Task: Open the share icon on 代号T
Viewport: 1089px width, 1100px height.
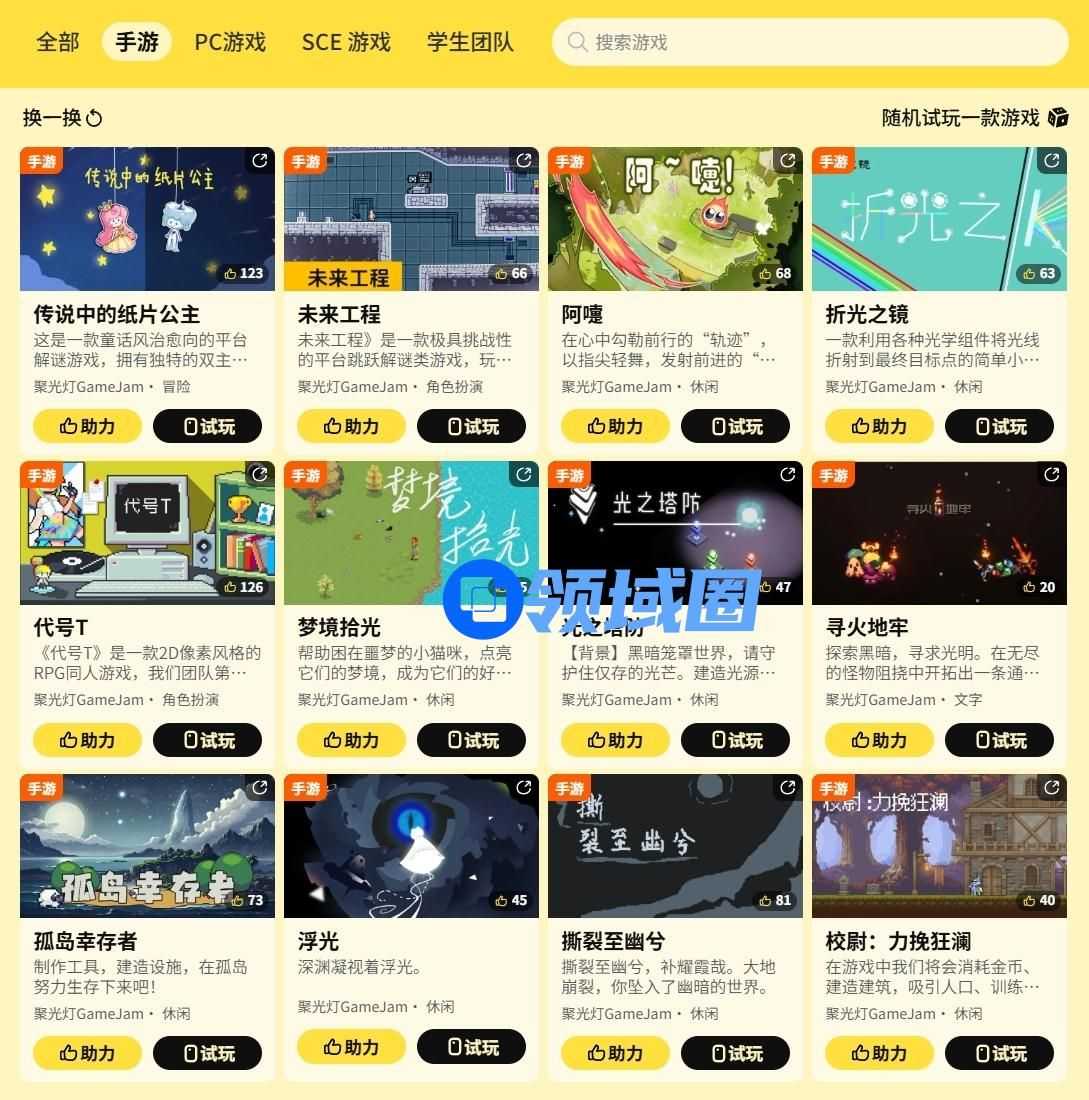Action: [259, 474]
